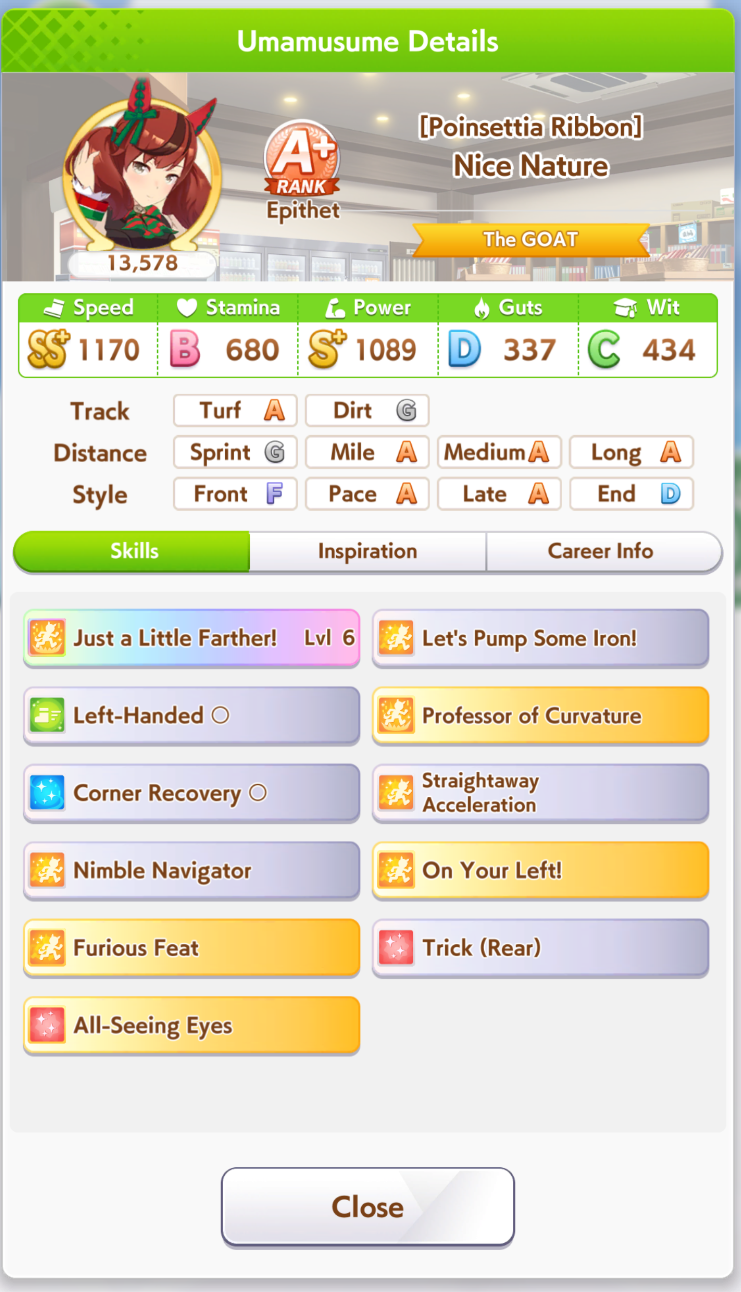This screenshot has height=1292, width=741.
Task: Open the Corner Recovery skill
Action: click(191, 793)
